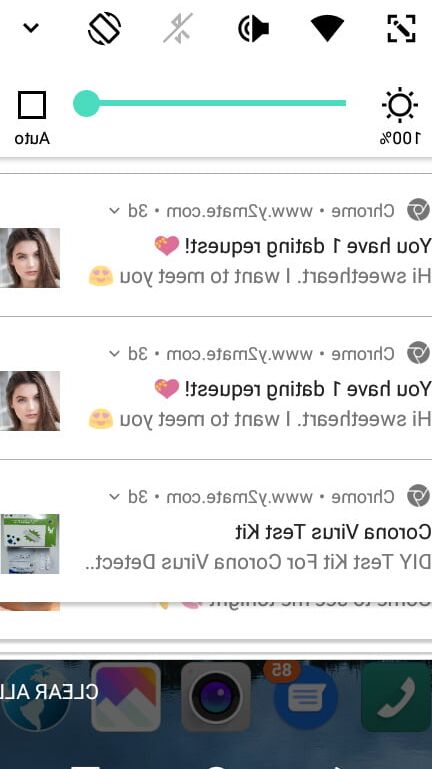The width and height of the screenshot is (432, 769).
Task: Open the Corona Virus Test Kit notification
Action: tap(216, 531)
